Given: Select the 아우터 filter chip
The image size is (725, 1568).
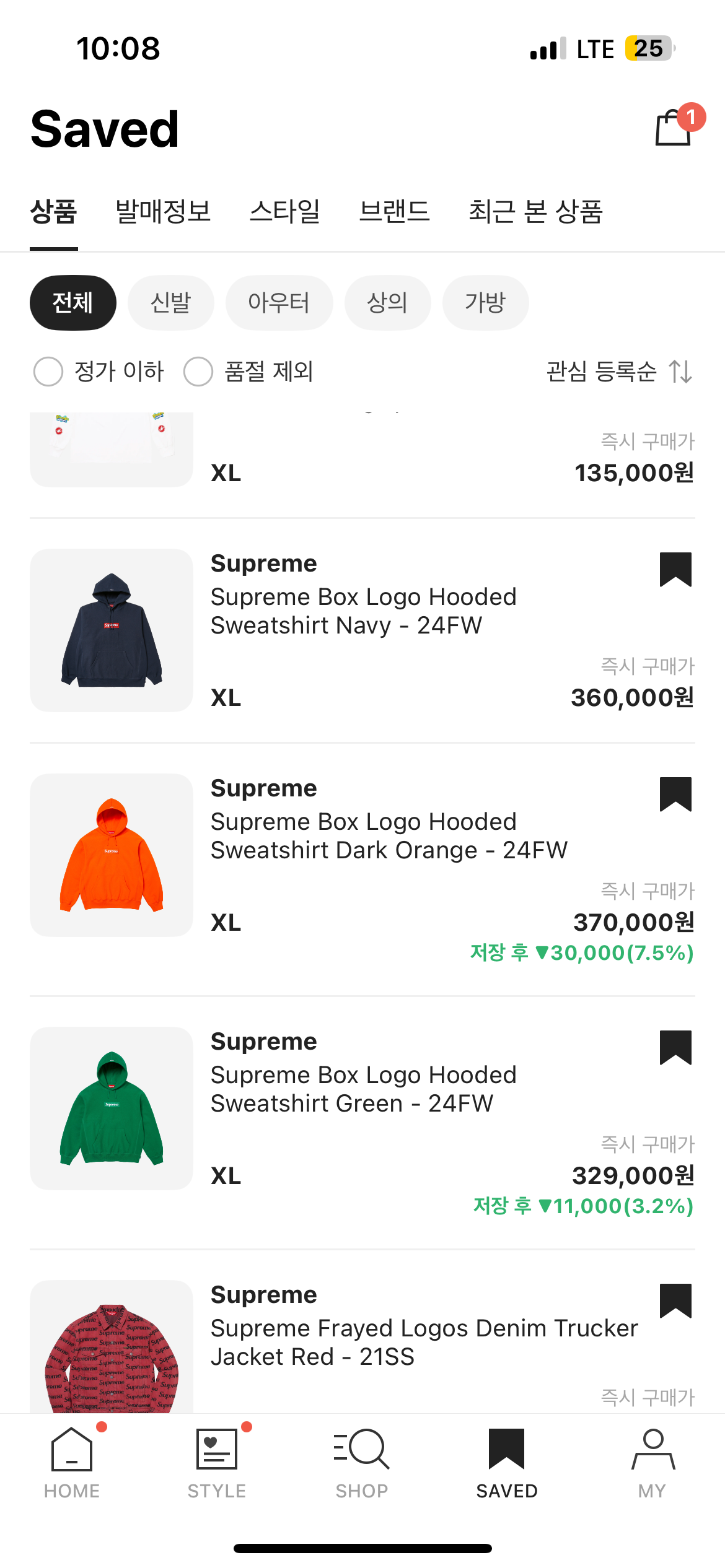Looking at the screenshot, I should [x=279, y=303].
